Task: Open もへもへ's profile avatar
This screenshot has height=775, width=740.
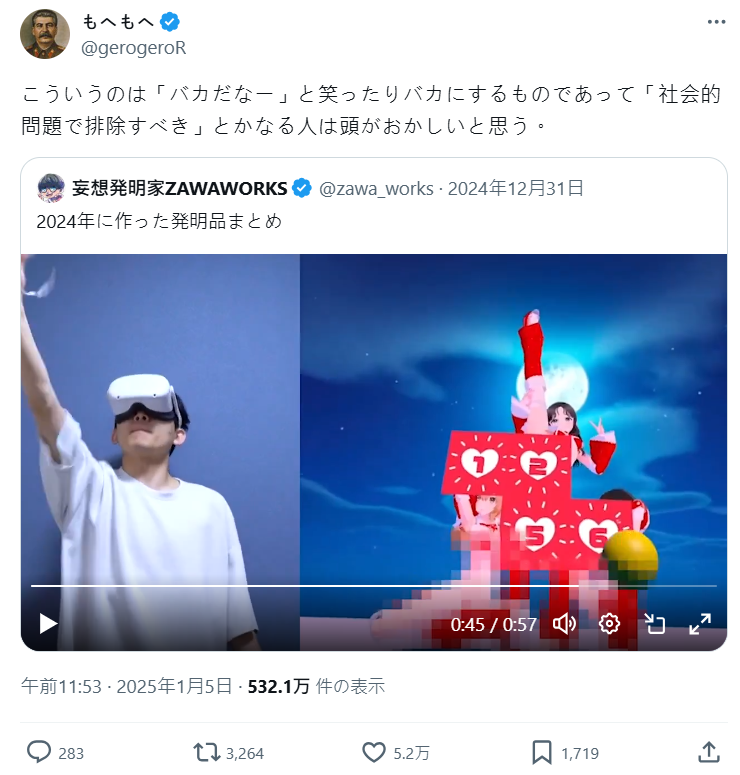Action: click(x=45, y=34)
